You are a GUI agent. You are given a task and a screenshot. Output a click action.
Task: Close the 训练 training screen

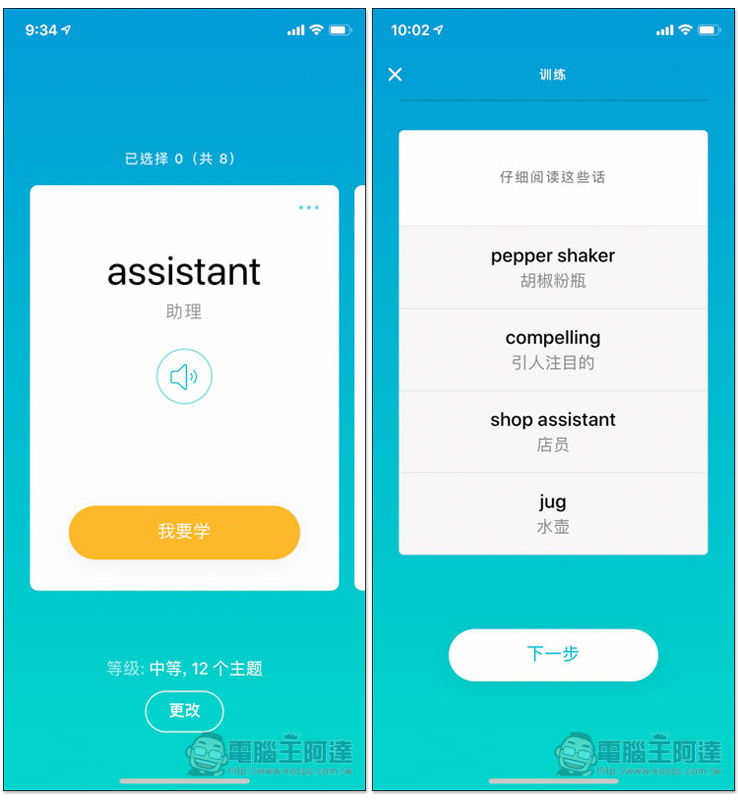tap(395, 74)
